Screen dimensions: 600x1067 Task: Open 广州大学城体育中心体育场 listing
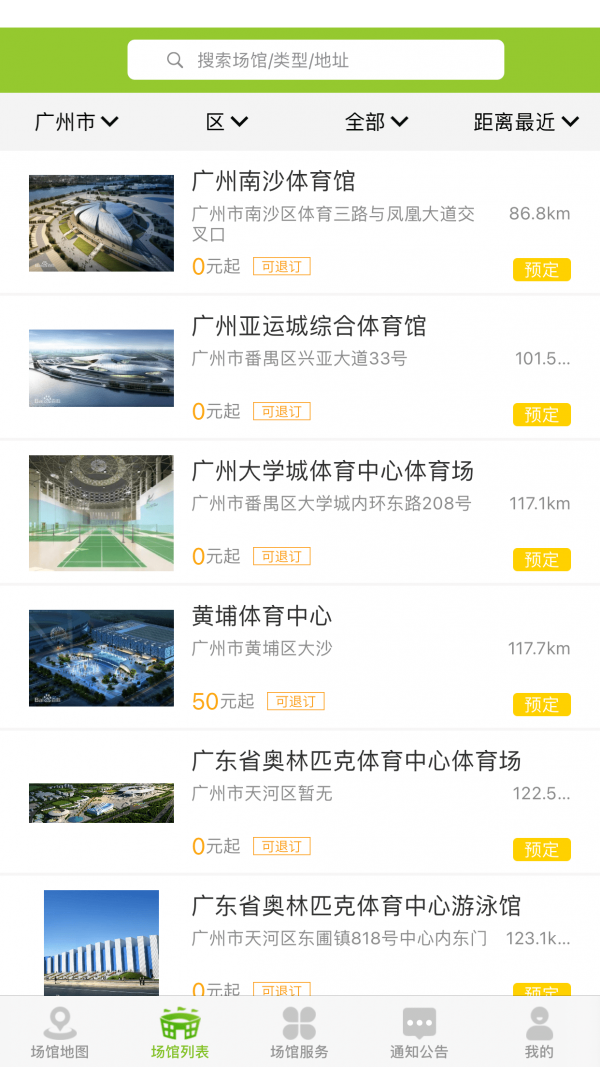click(x=332, y=472)
